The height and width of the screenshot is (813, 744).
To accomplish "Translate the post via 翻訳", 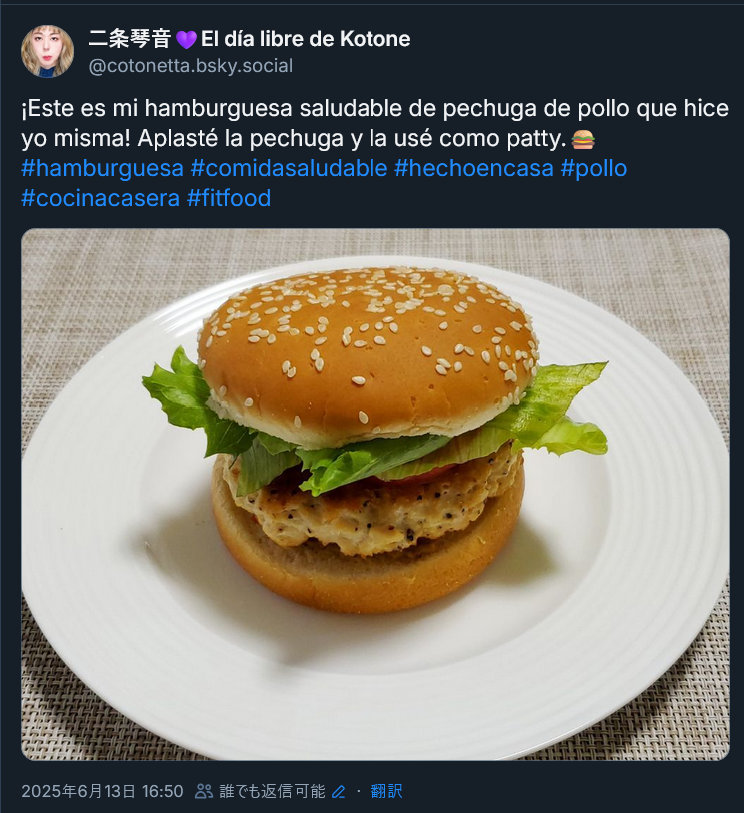I will coord(386,791).
